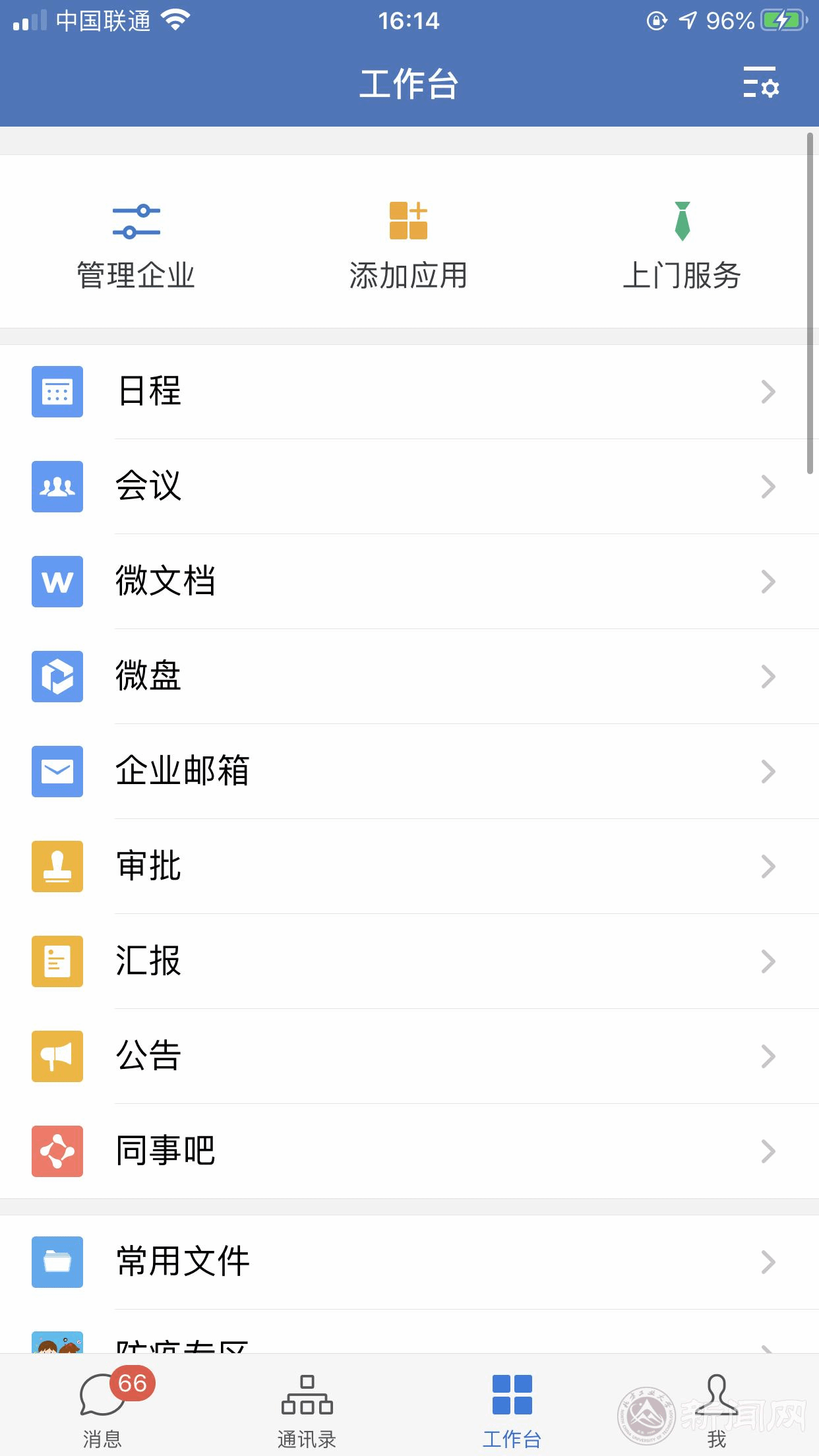
Task: Open 上门服务 (On-site Service)
Action: [682, 245]
